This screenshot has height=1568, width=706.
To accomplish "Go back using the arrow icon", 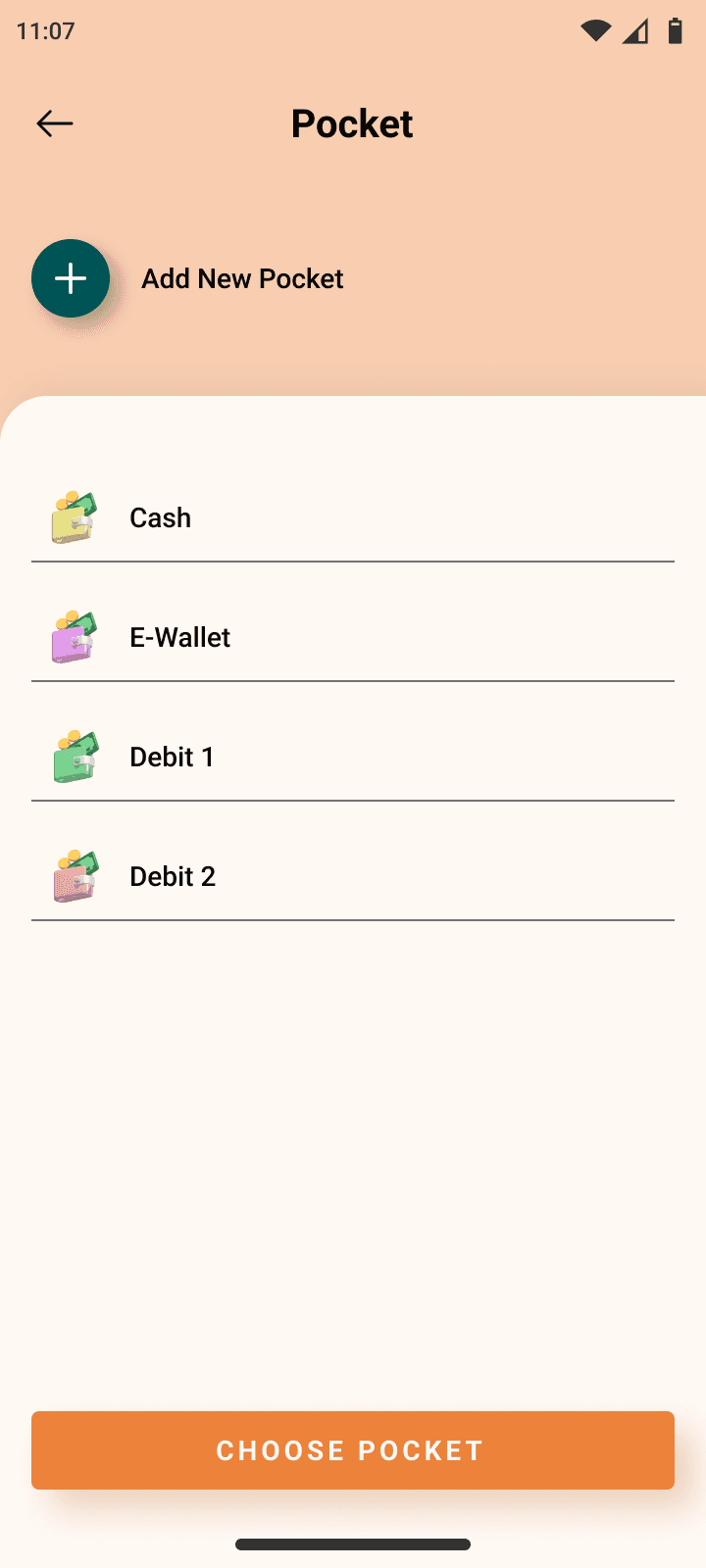I will tap(55, 123).
